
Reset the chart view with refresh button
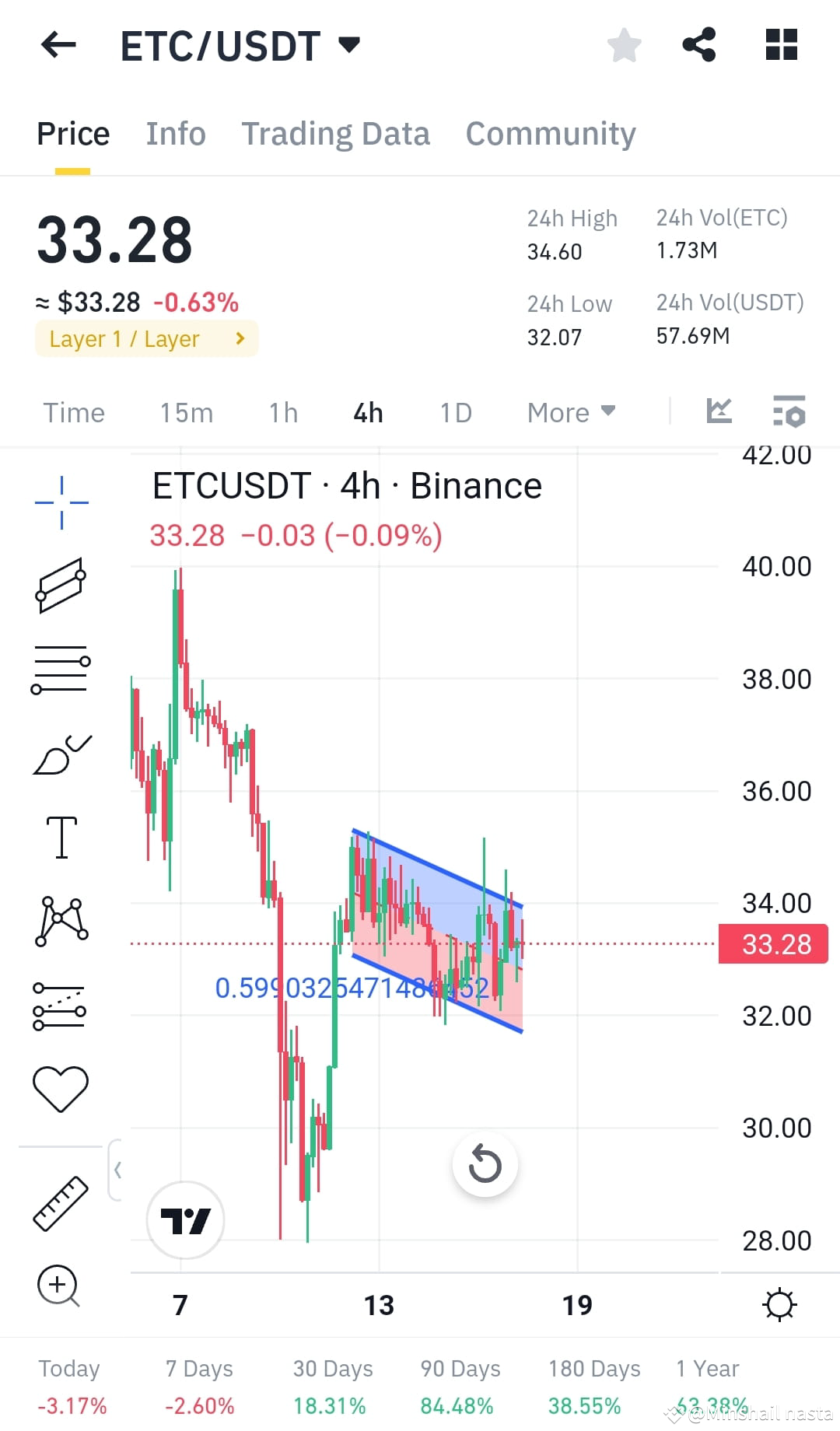pyautogui.click(x=485, y=1163)
